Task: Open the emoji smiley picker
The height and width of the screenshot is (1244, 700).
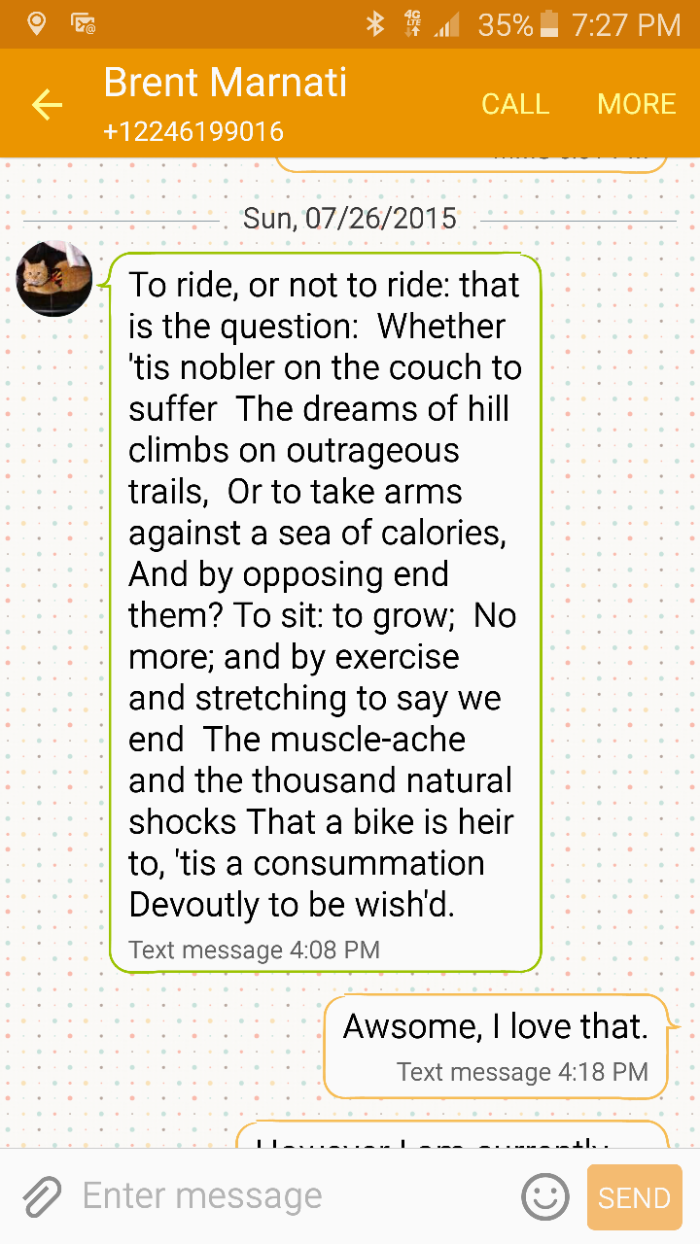Action: (545, 1197)
